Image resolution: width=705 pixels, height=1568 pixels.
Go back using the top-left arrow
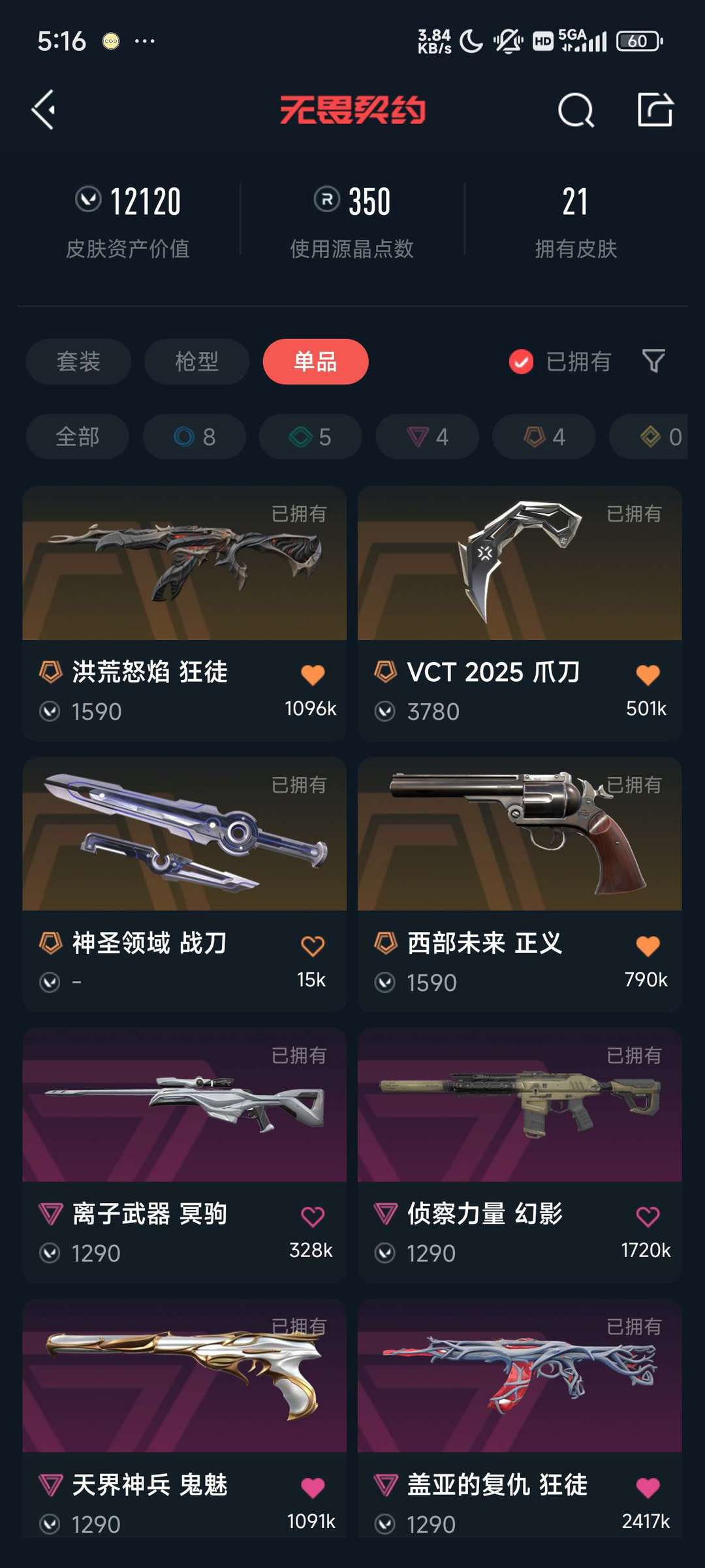pyautogui.click(x=44, y=110)
